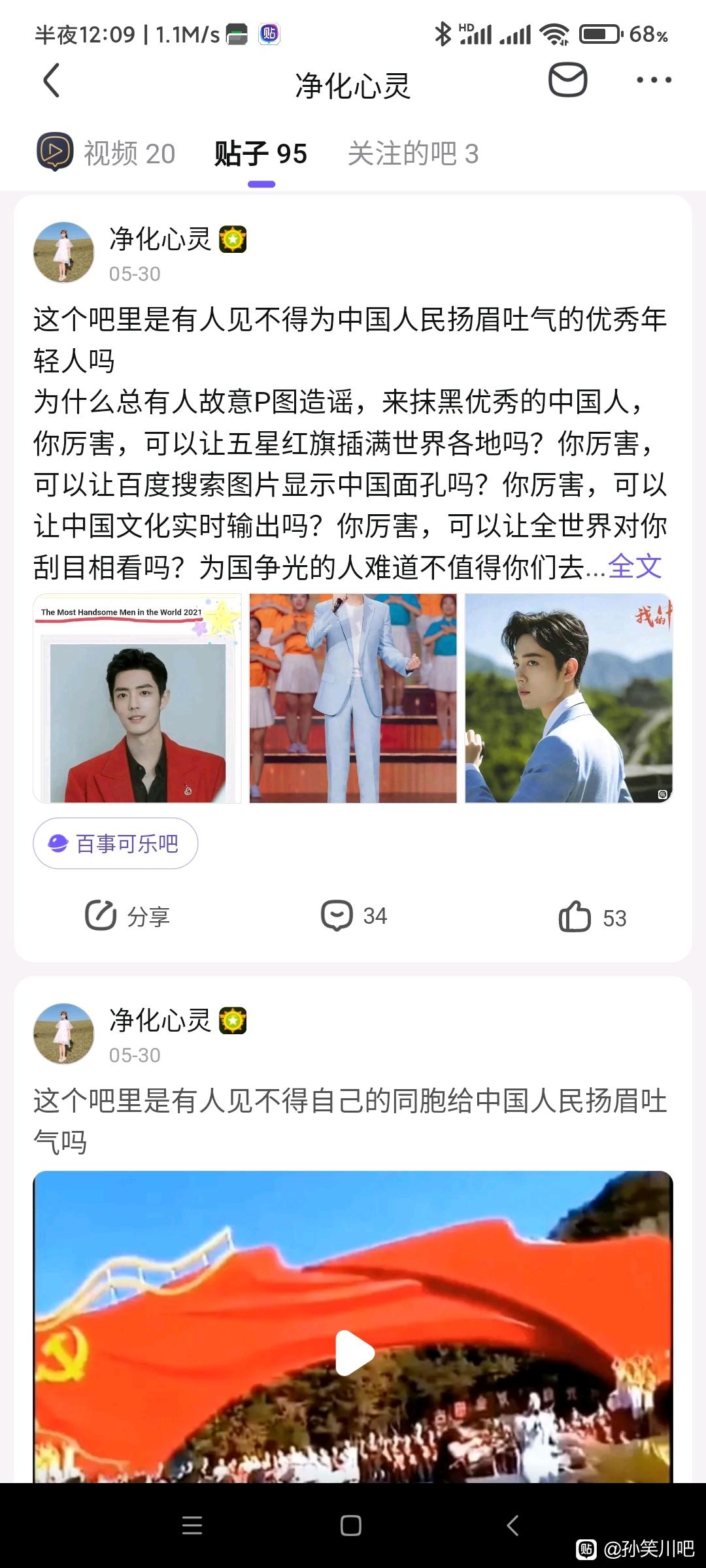Like the first post with 53 likes

[x=592, y=917]
